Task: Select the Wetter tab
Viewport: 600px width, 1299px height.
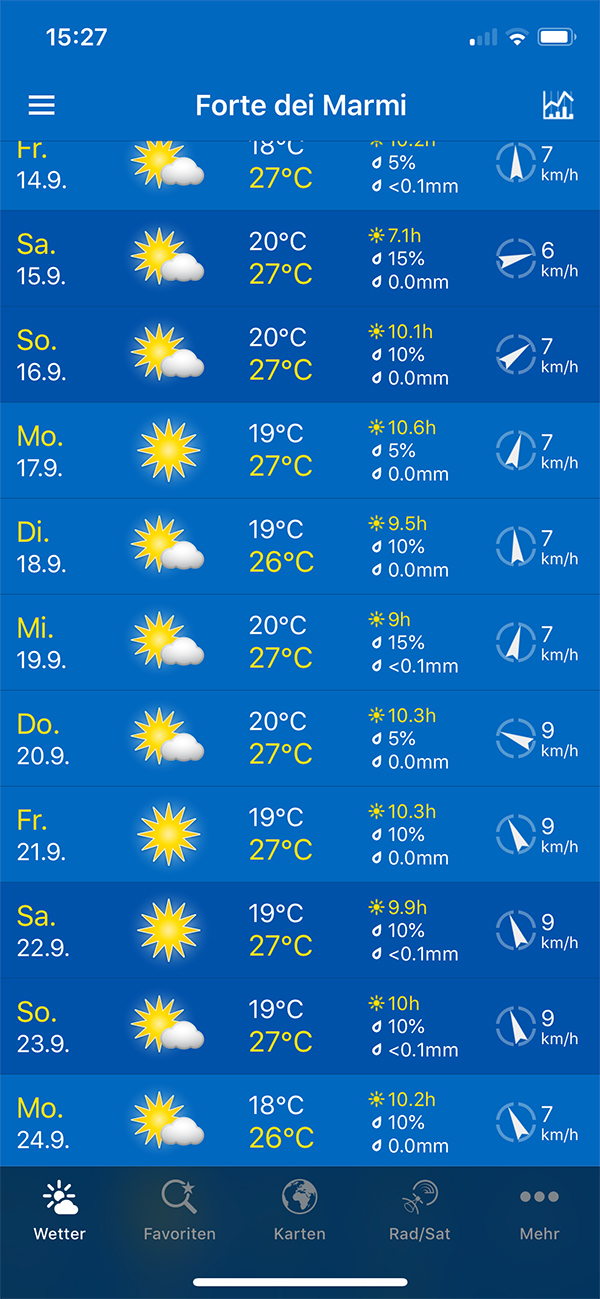Action: (60, 1210)
